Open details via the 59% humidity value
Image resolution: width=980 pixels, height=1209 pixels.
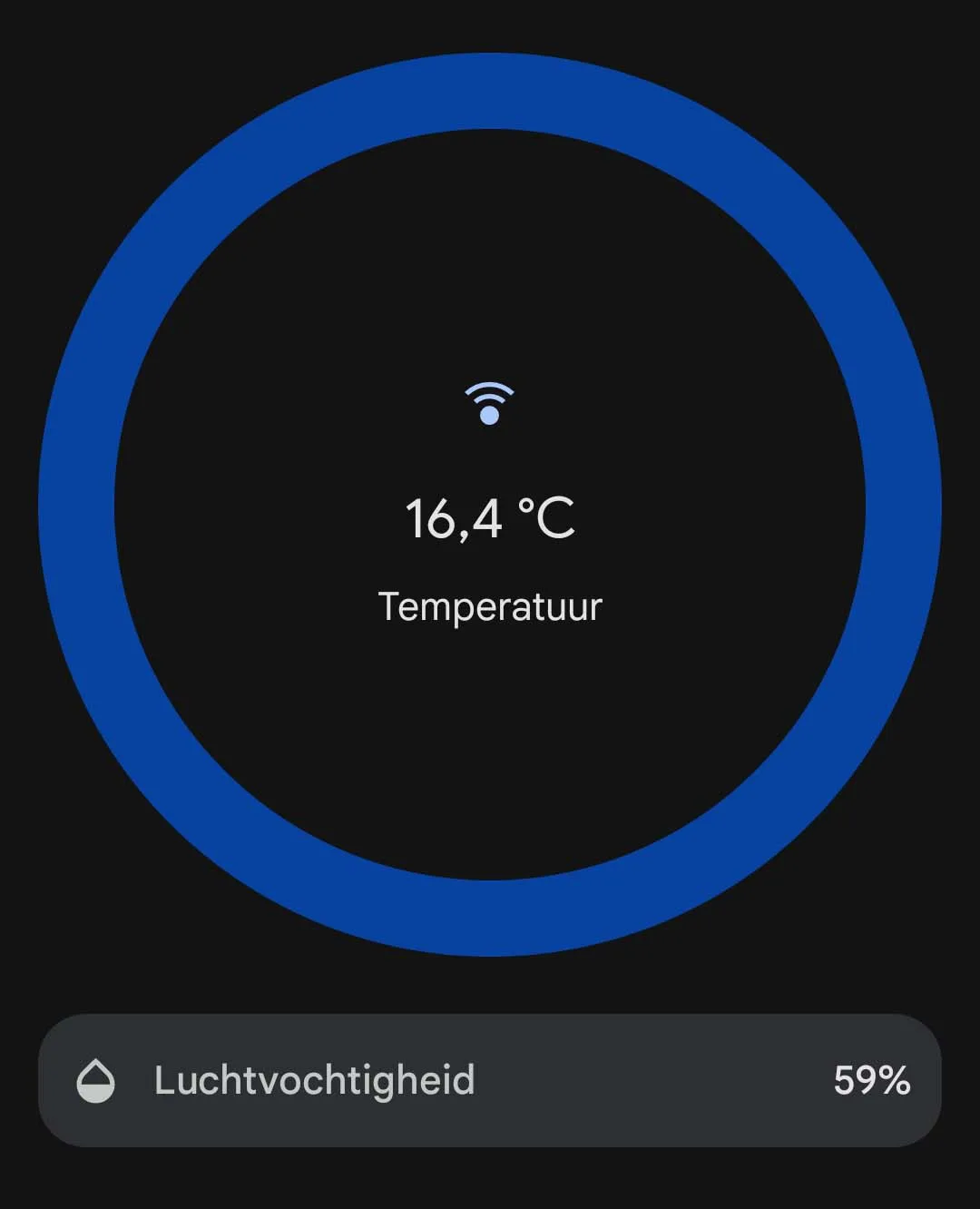coord(874,1080)
